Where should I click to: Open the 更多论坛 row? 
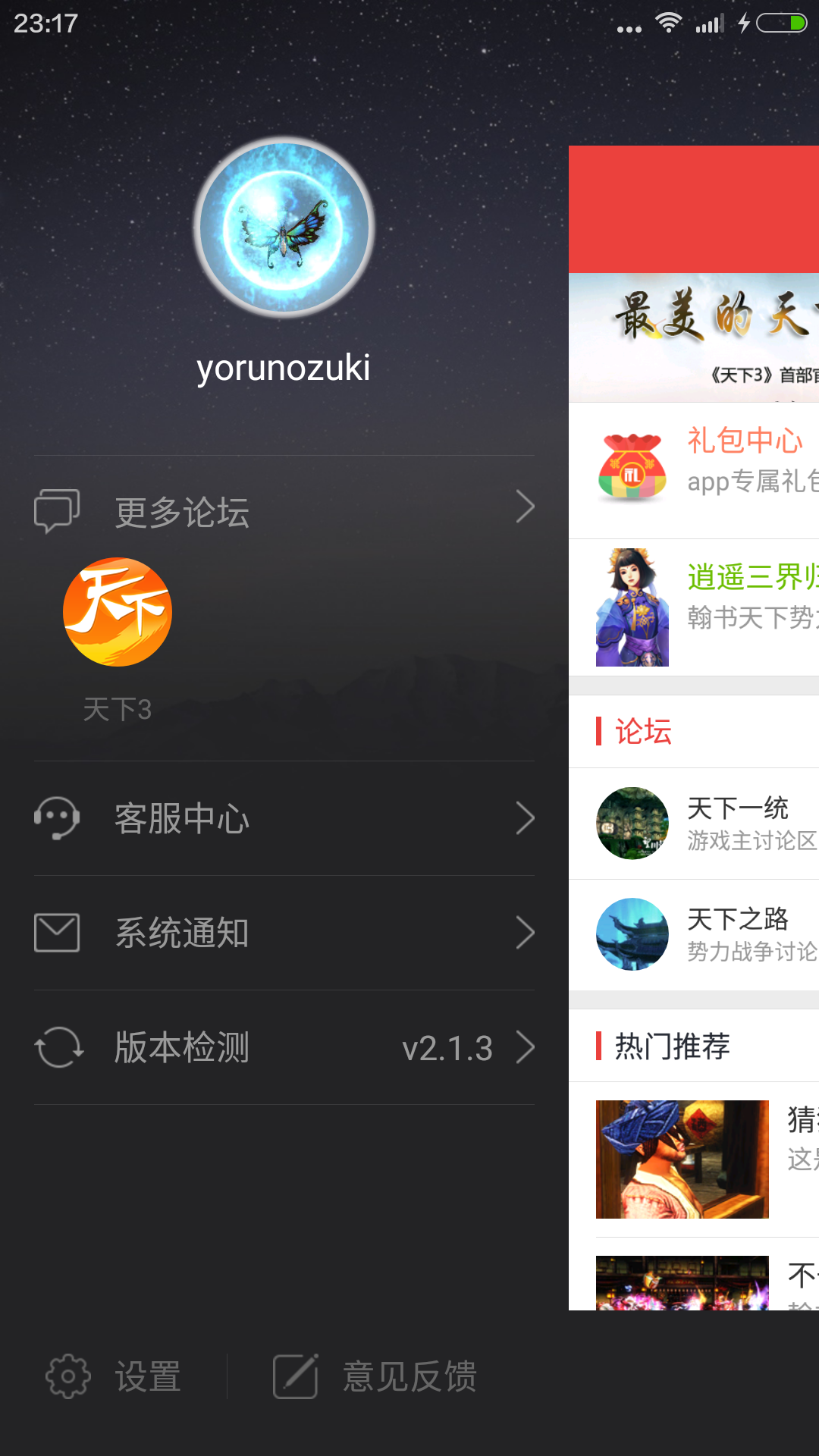[x=284, y=510]
